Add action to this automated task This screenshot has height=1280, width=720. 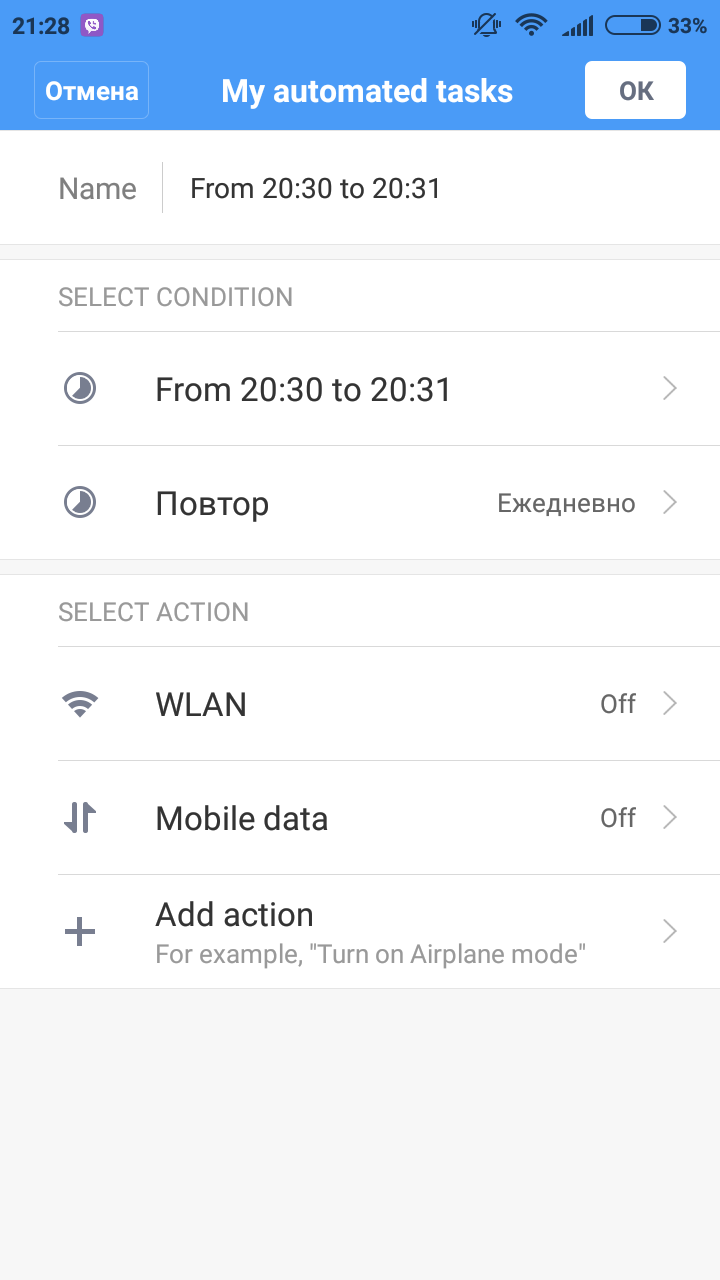tap(360, 932)
